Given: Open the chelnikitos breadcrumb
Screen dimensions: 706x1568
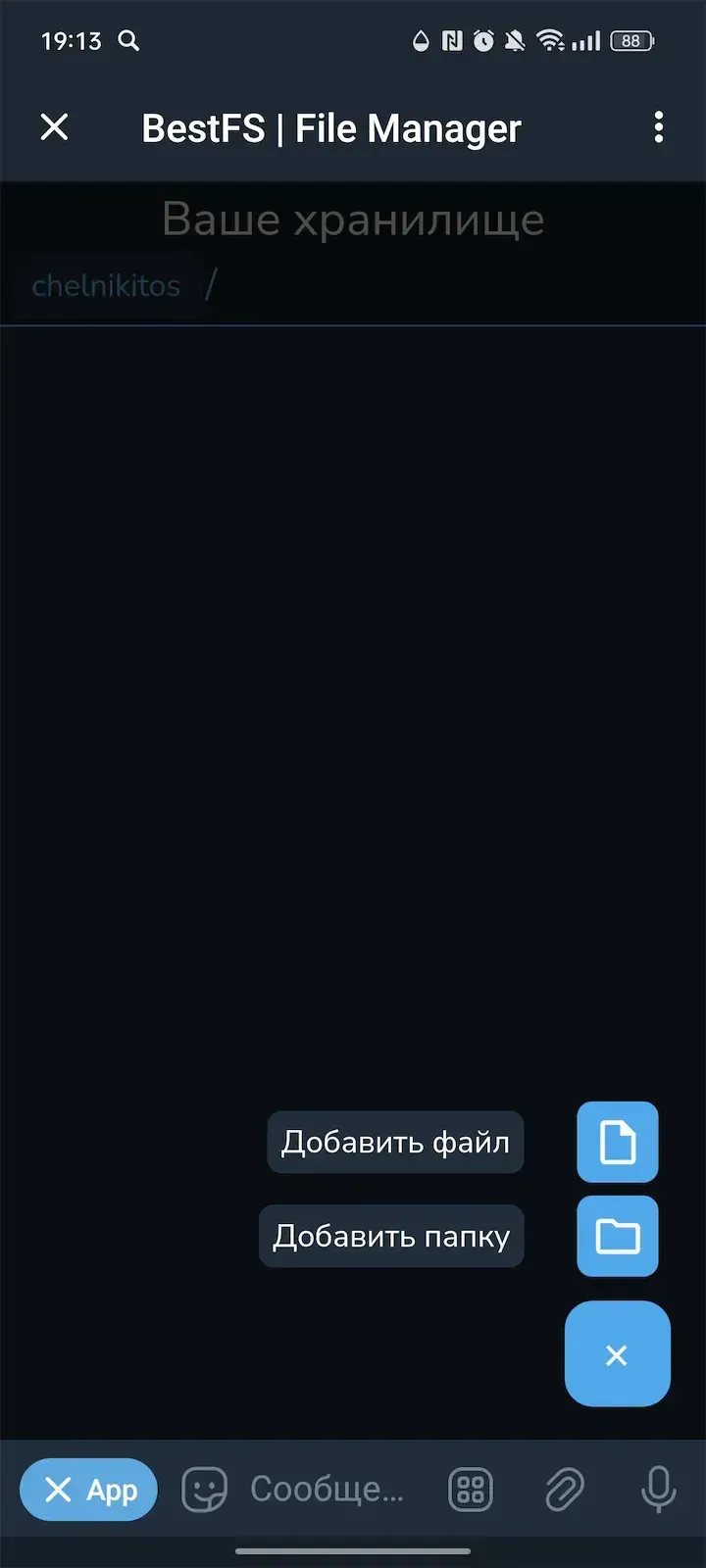Looking at the screenshot, I should pos(106,286).
